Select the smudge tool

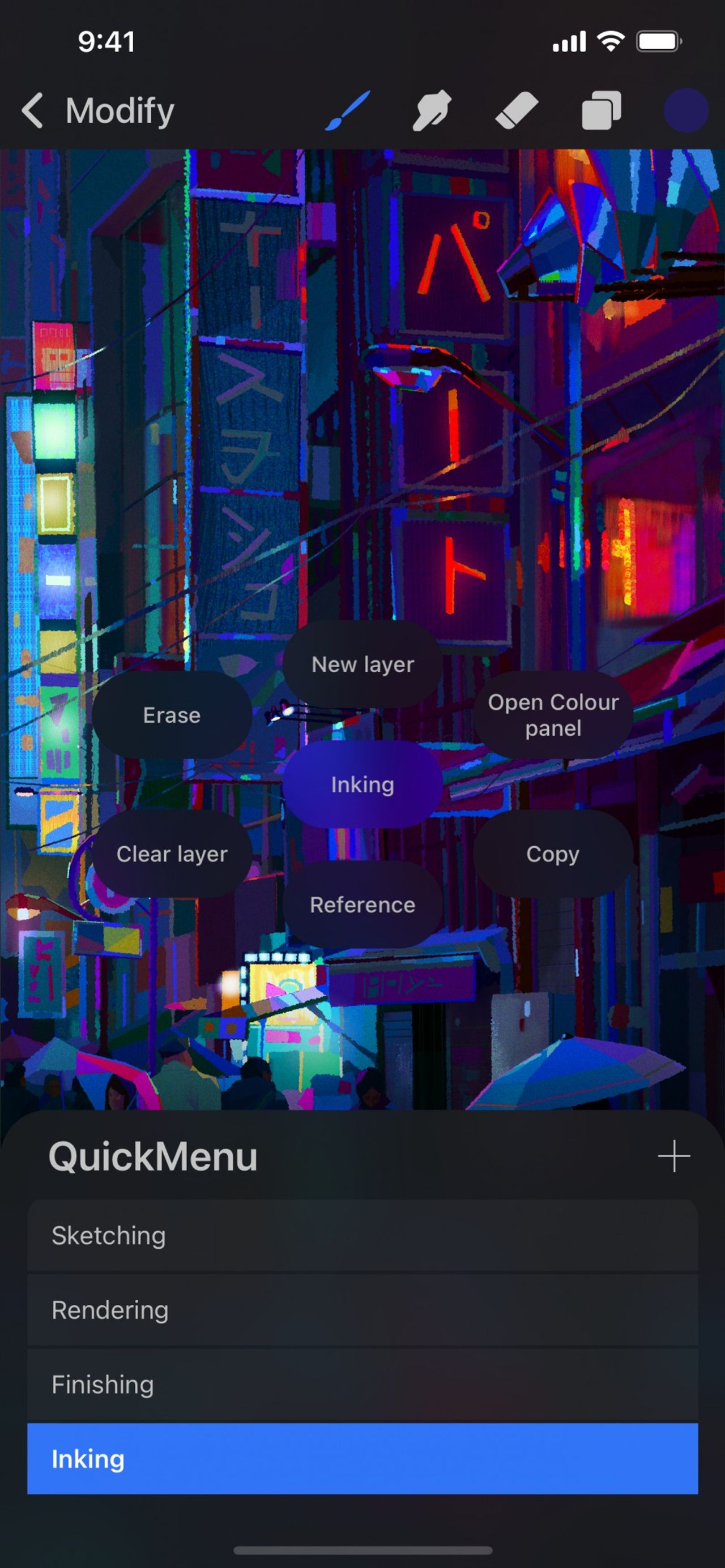pos(432,111)
